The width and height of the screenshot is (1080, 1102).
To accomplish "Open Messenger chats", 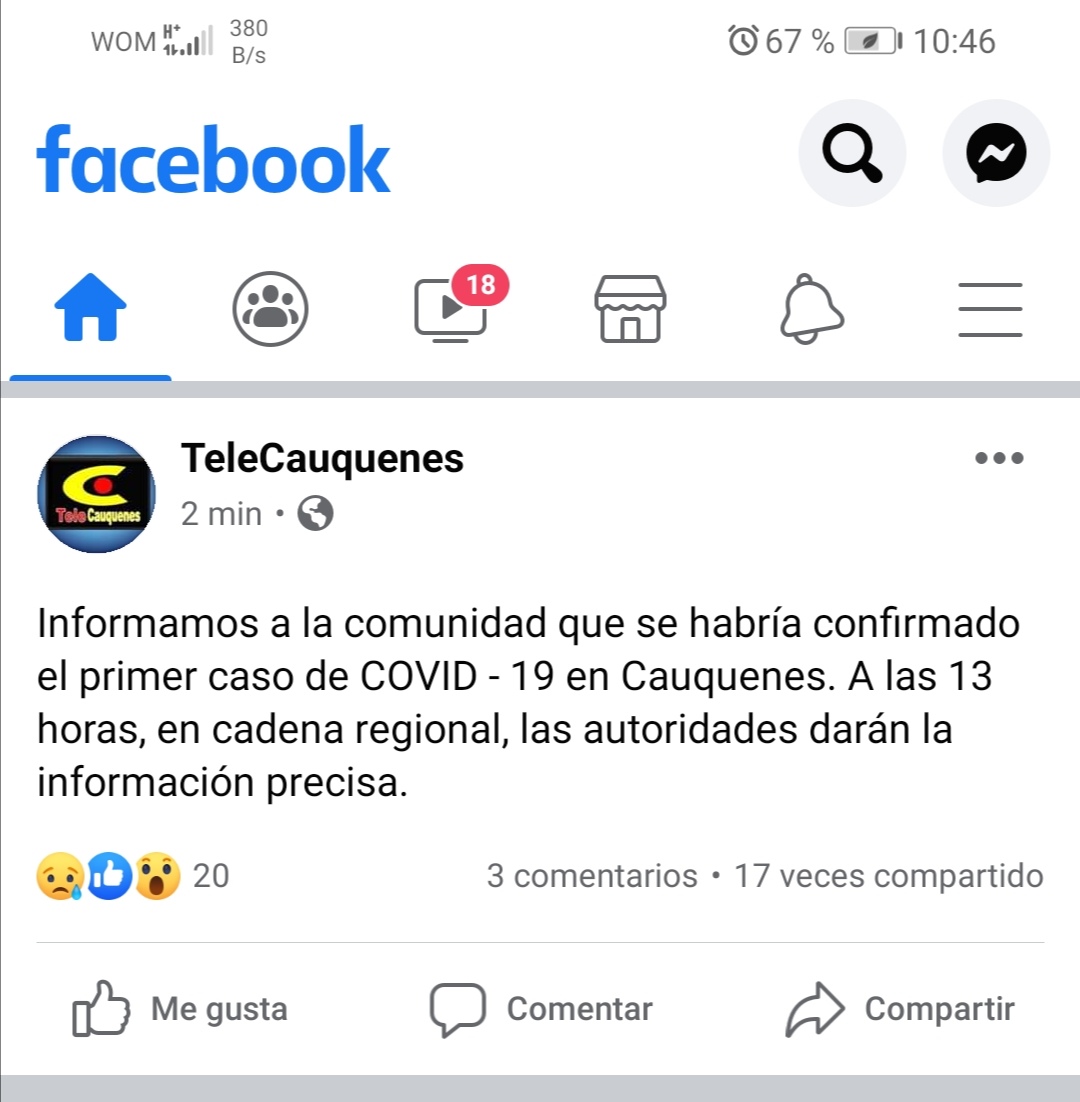I will (x=996, y=153).
